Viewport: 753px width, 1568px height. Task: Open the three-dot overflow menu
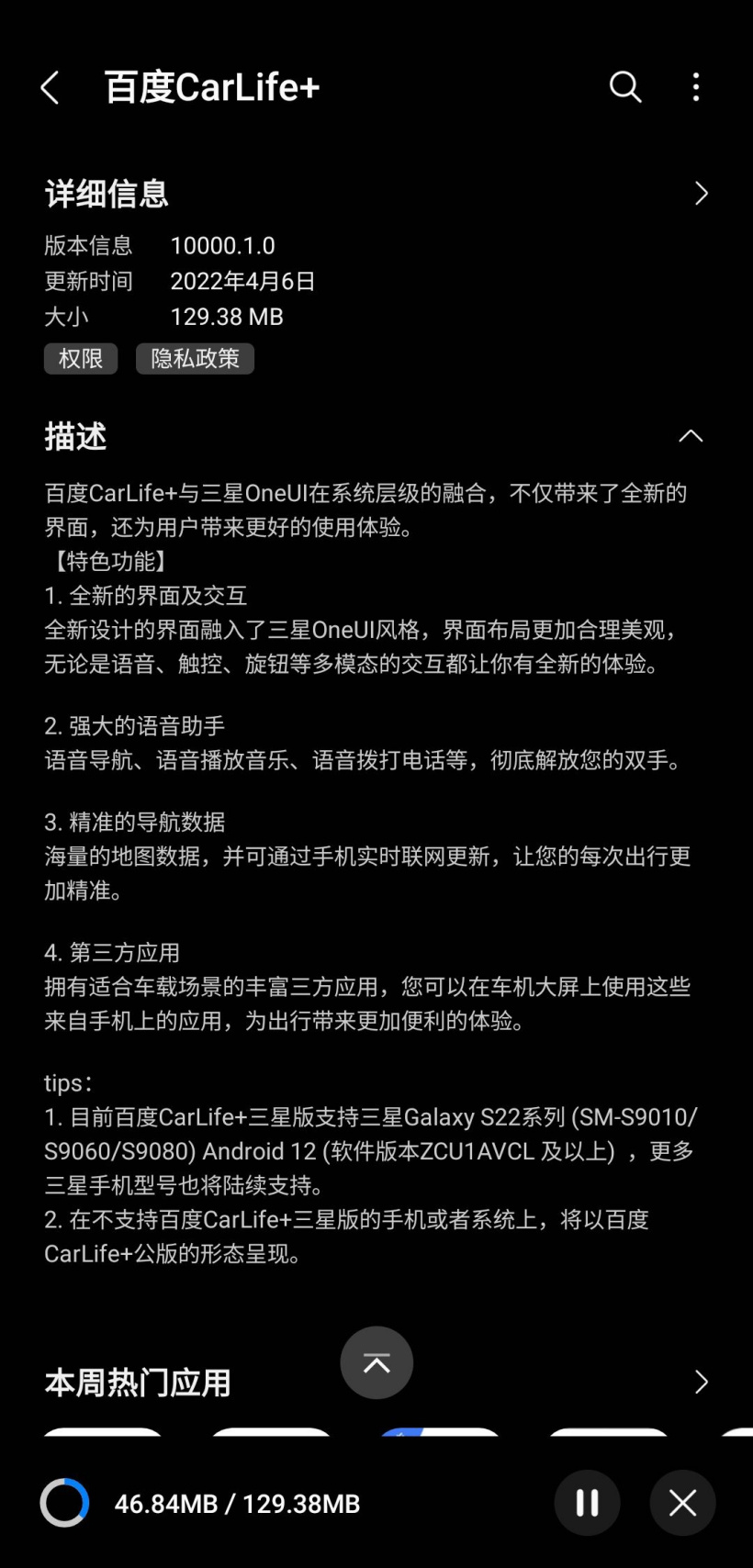pyautogui.click(x=696, y=87)
